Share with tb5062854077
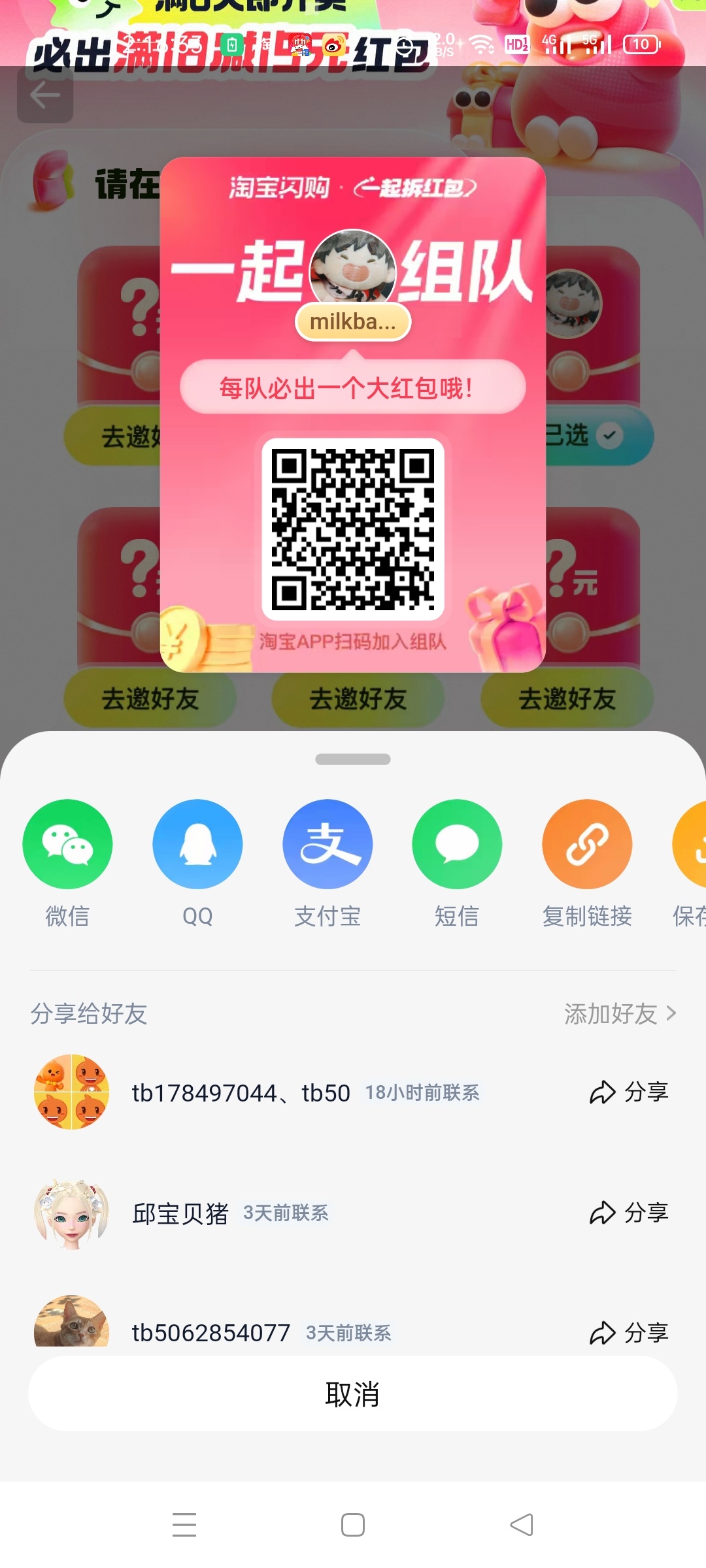 [x=629, y=1333]
